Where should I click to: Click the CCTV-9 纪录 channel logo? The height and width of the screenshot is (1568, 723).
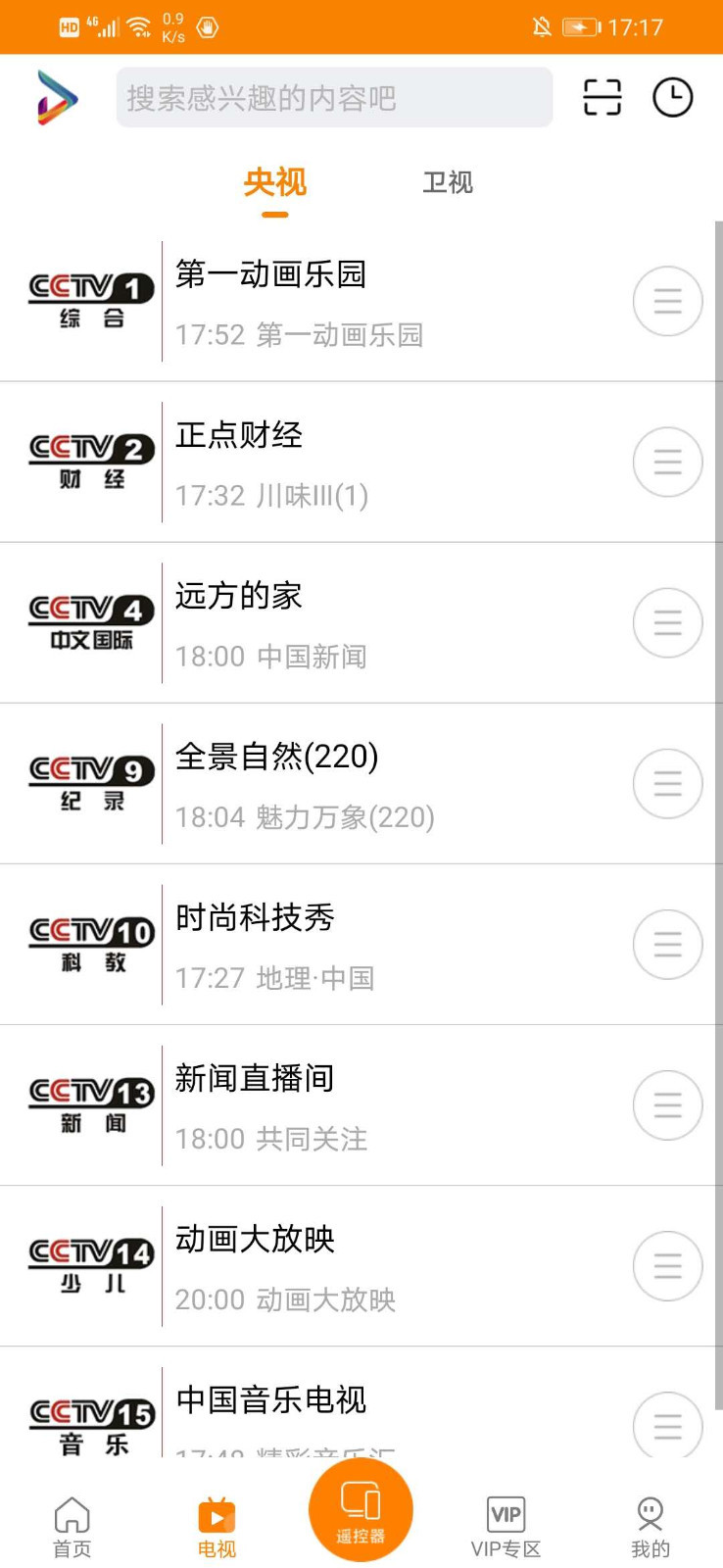coord(89,783)
